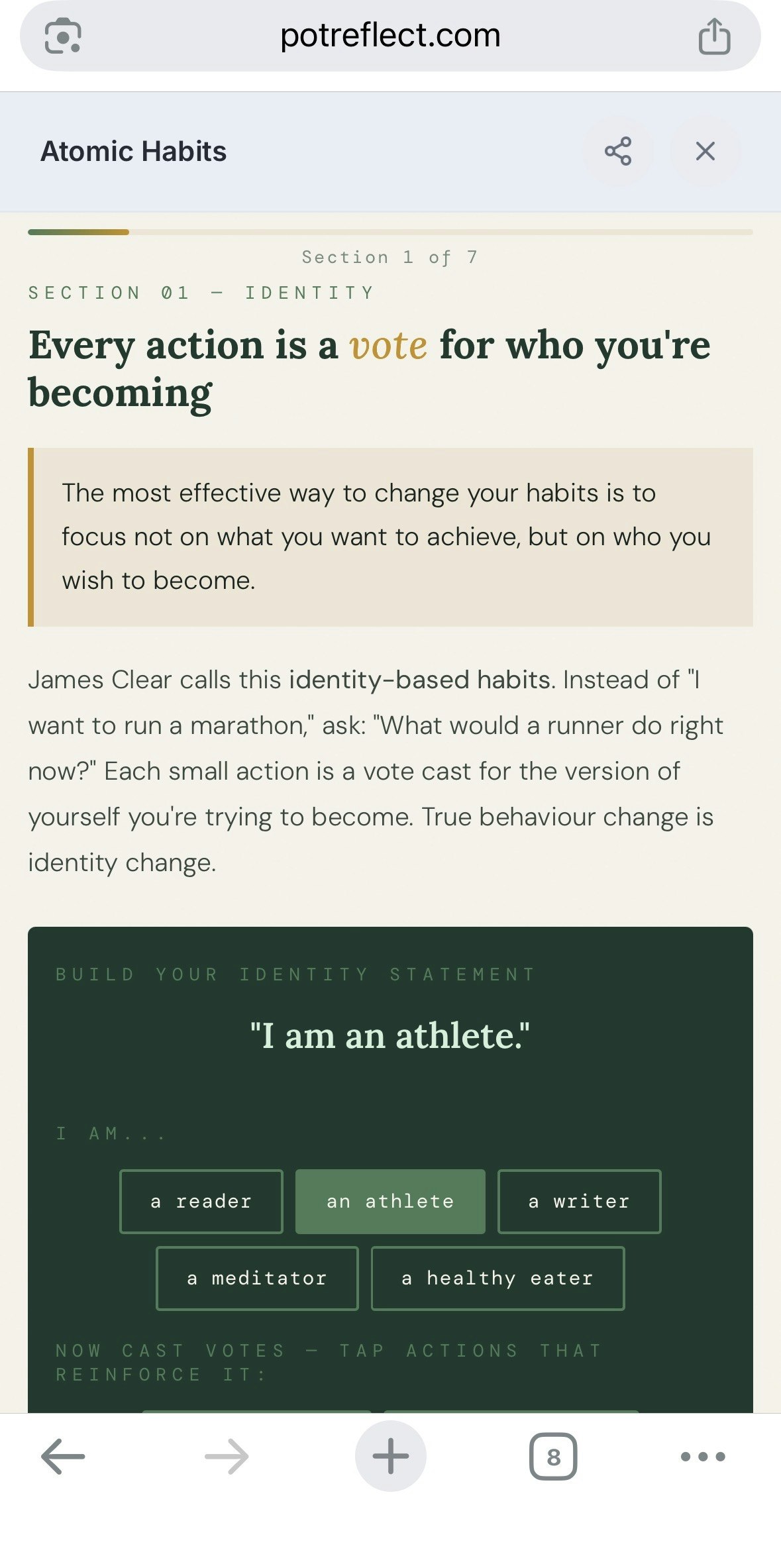Open the lens search icon in address bar
The height and width of the screenshot is (1568, 781).
[x=63, y=36]
